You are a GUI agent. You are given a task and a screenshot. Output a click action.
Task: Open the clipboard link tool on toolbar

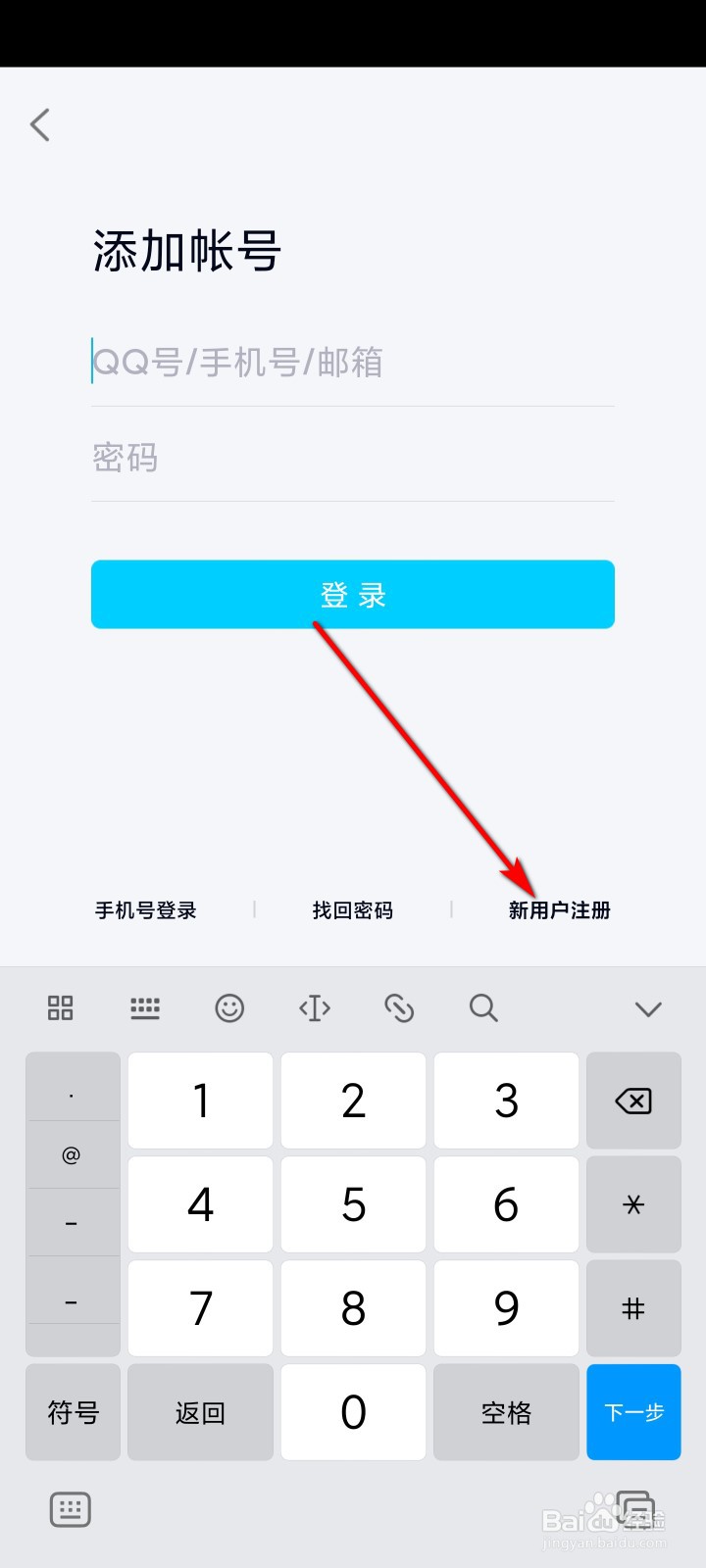point(399,1007)
